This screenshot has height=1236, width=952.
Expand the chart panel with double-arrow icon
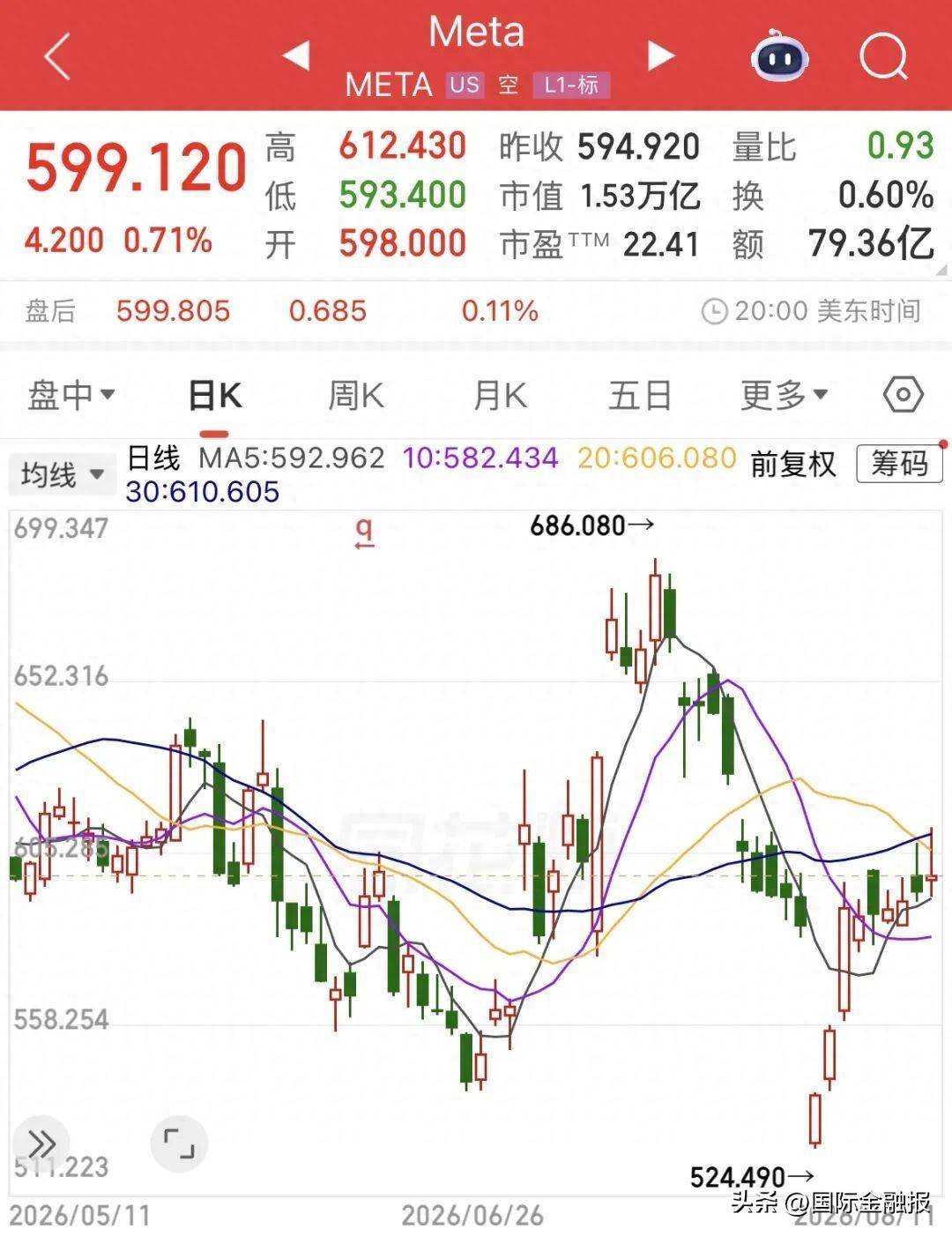(41, 1144)
